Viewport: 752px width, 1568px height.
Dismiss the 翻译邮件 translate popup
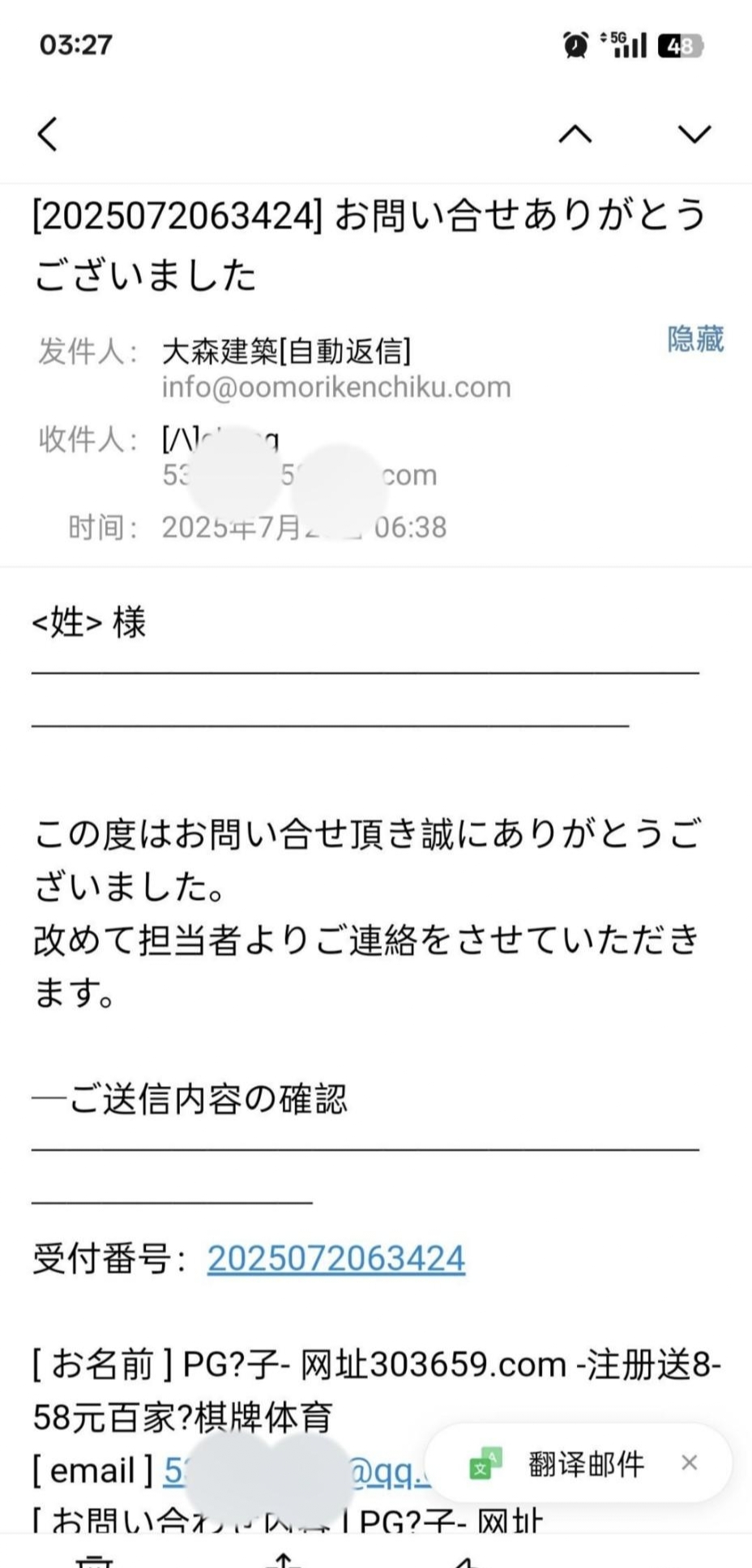pyautogui.click(x=690, y=1463)
